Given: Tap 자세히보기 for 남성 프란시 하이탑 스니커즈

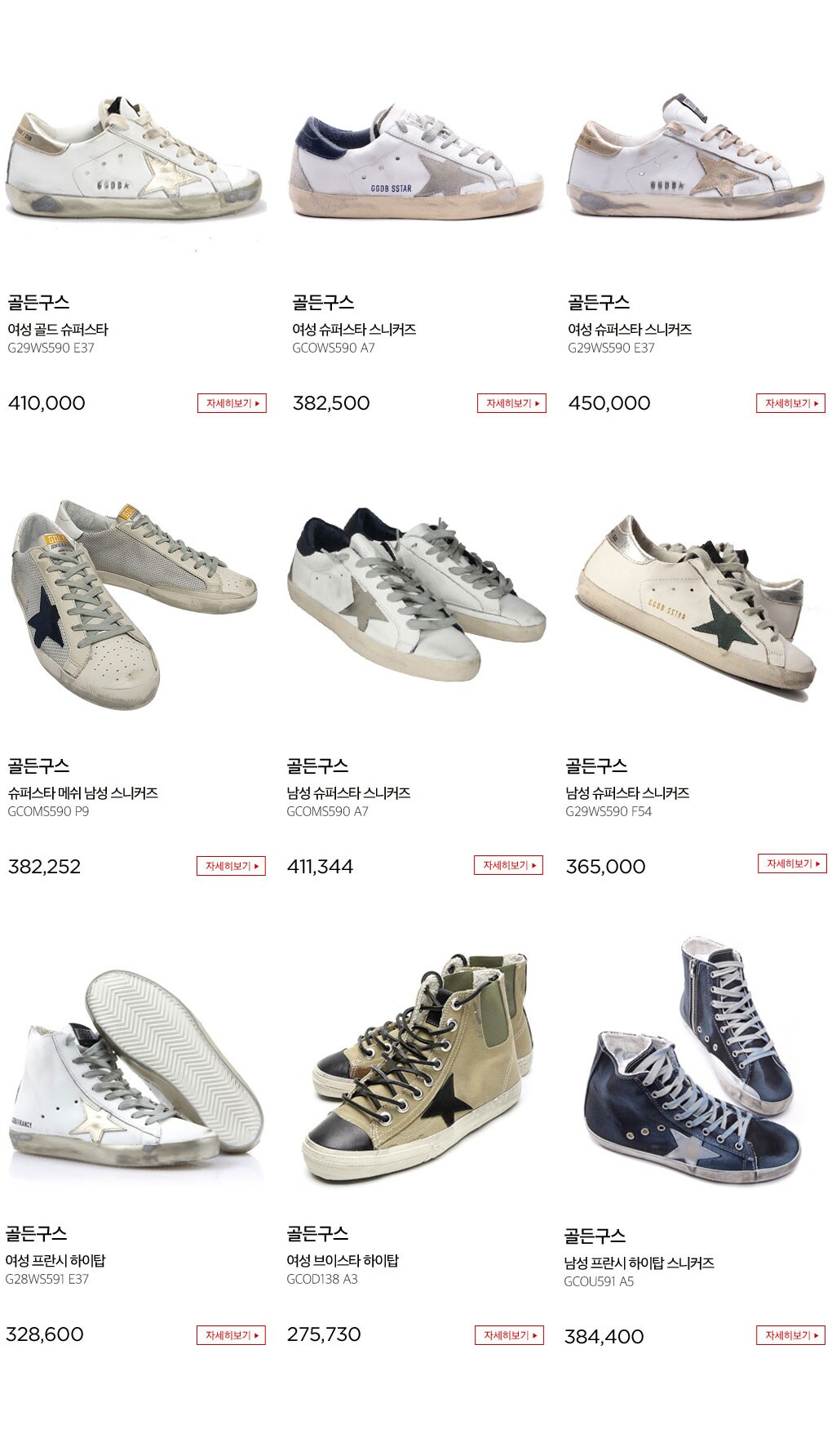Looking at the screenshot, I should click(790, 1335).
